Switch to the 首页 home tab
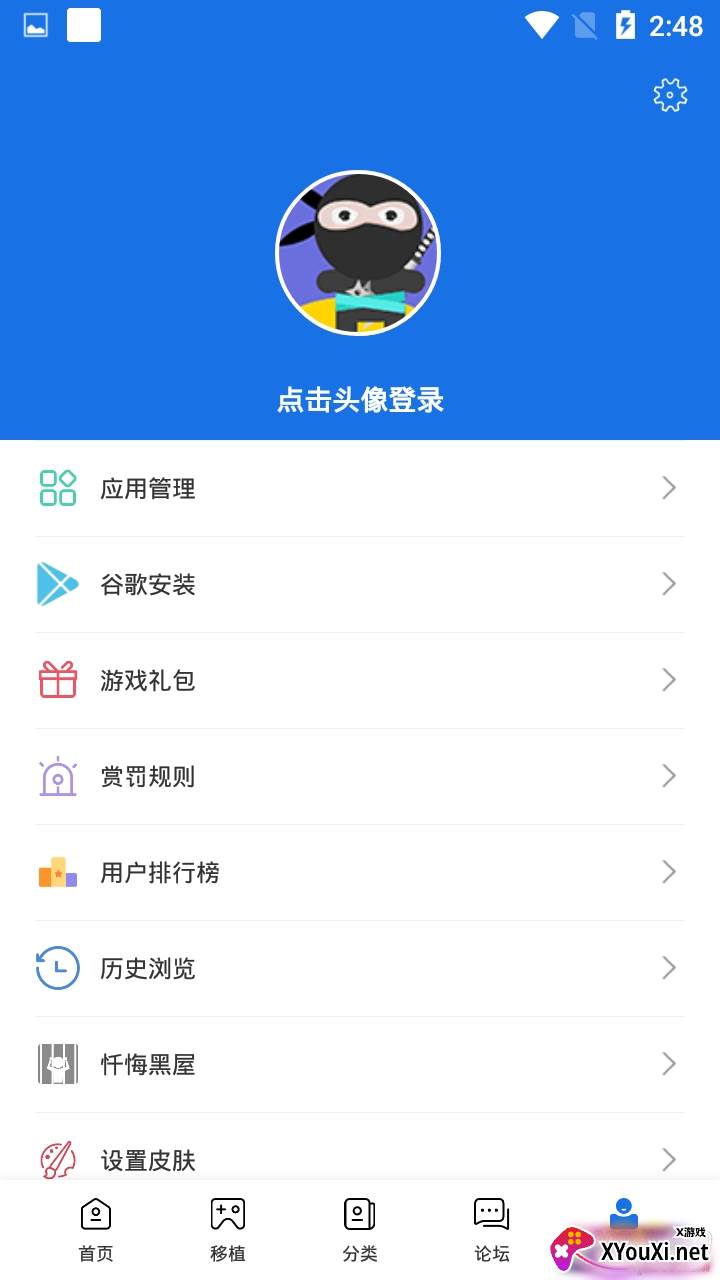Image resolution: width=720 pixels, height=1280 pixels. click(96, 1230)
